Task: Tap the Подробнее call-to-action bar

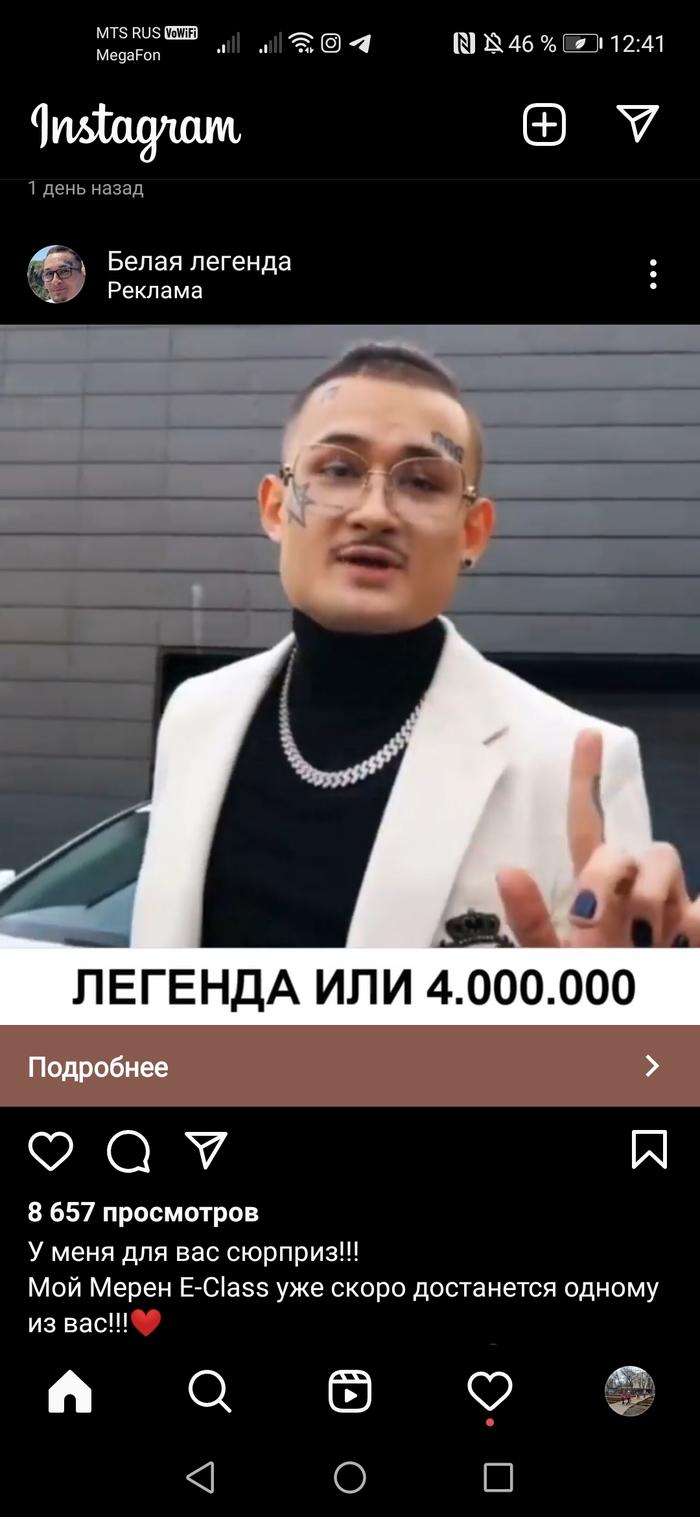Action: (350, 1066)
